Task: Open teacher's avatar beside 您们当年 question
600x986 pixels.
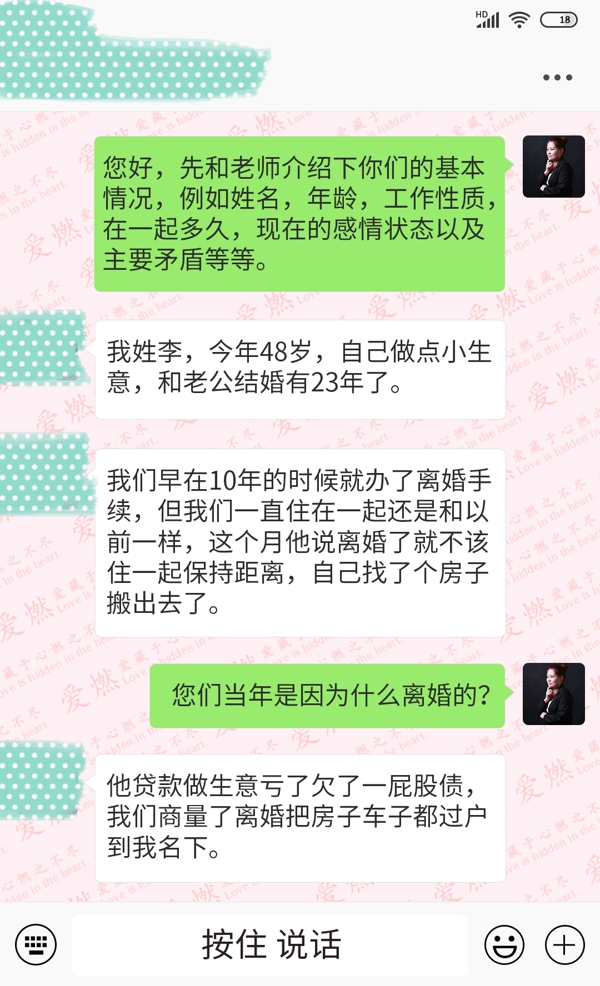Action: coord(553,694)
